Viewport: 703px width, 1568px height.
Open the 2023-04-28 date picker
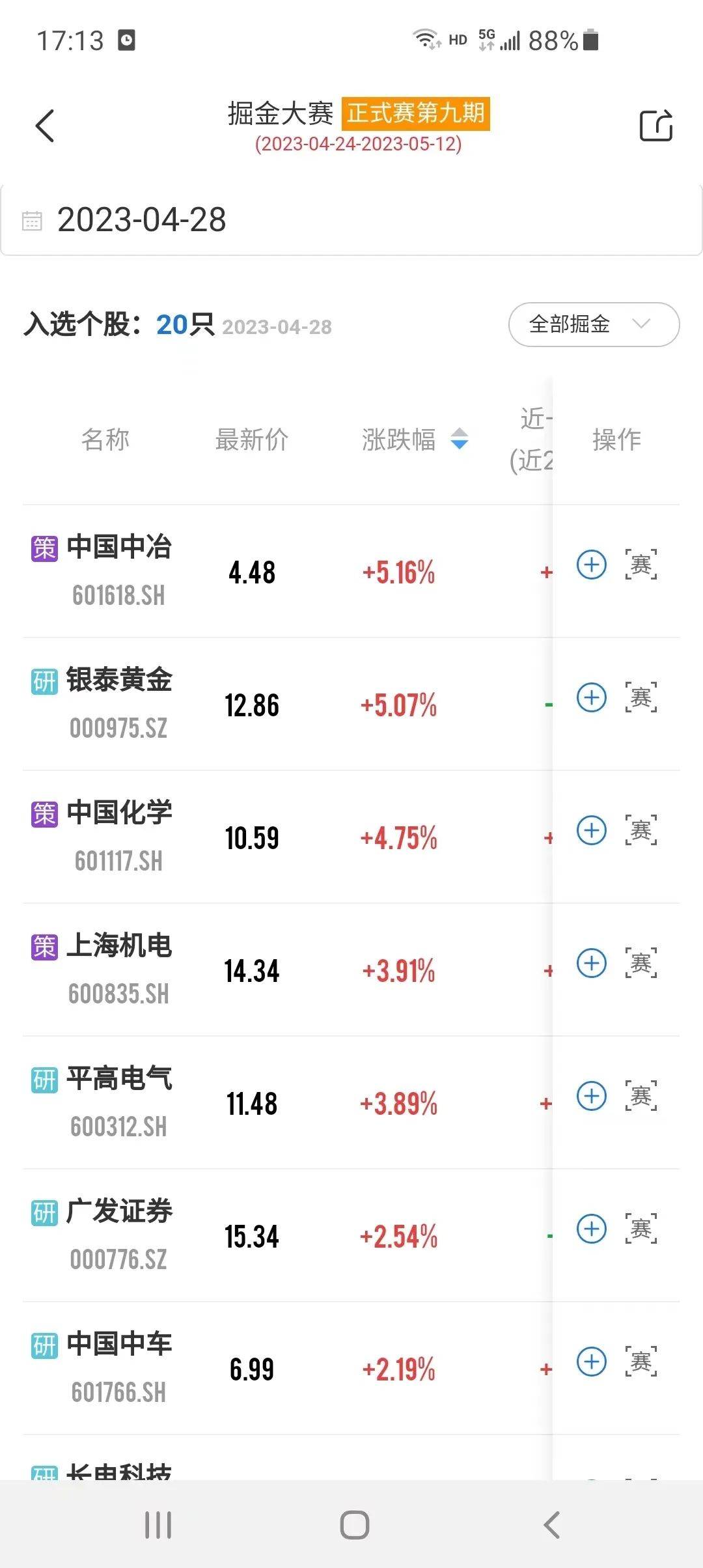pos(142,220)
